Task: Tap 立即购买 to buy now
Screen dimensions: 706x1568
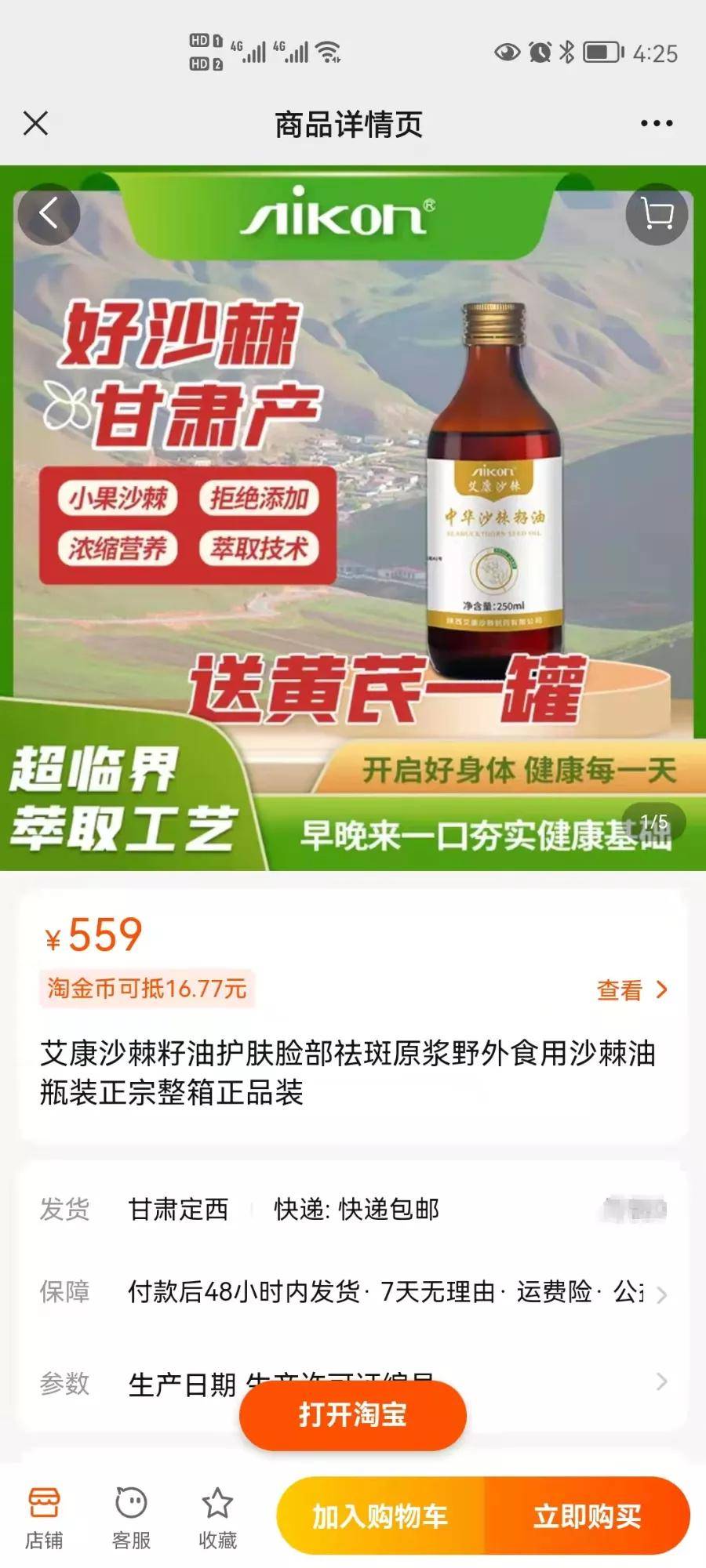Action: [x=587, y=1516]
